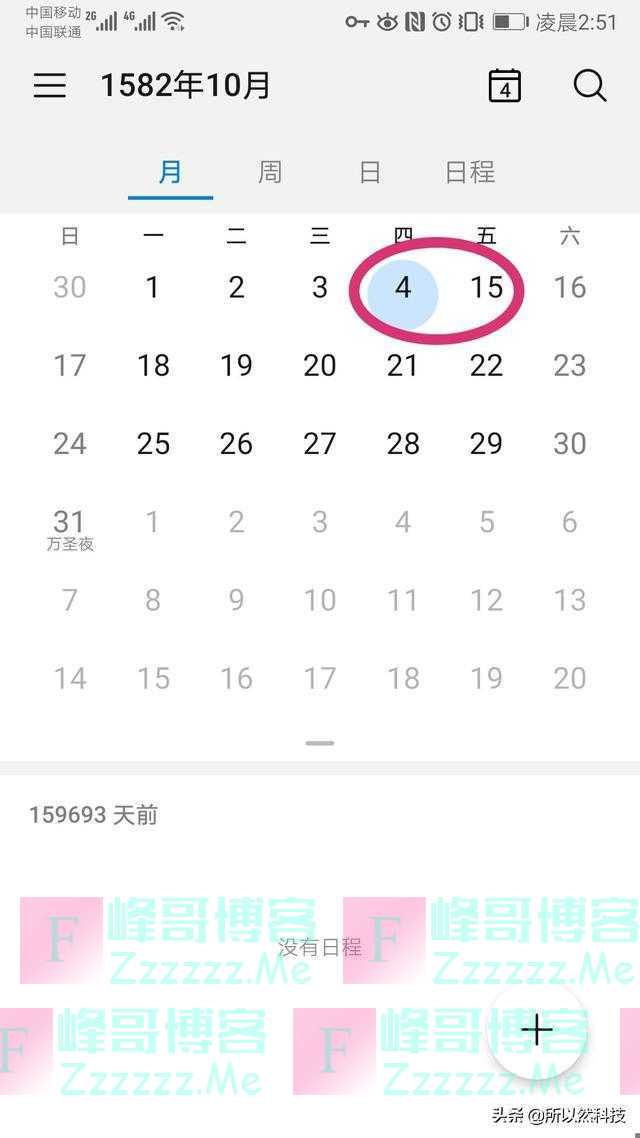
Task: Switch to the 日程 schedule tab
Action: coord(470,172)
